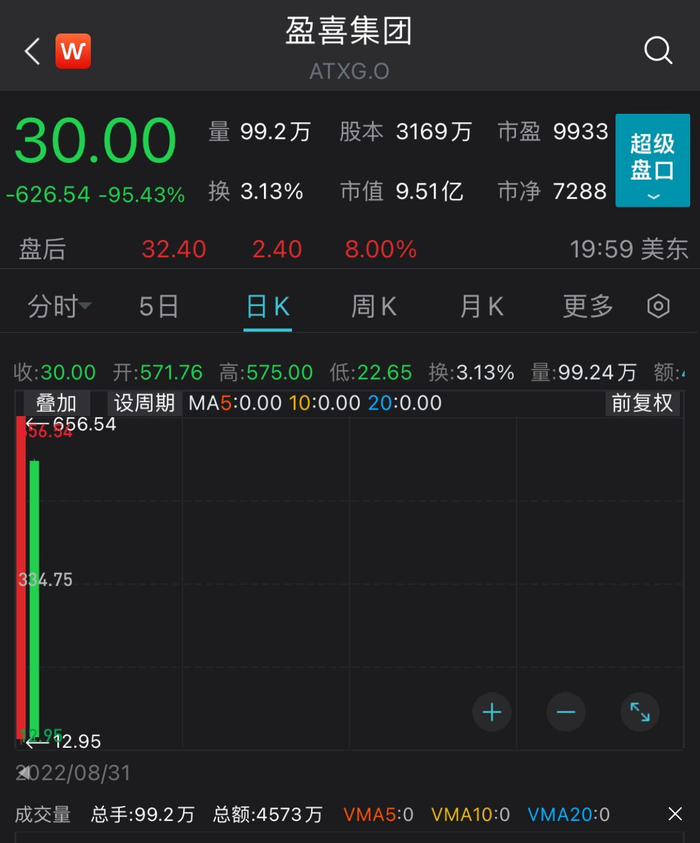This screenshot has width=700, height=843.
Task: Open the 更多 chart options
Action: tap(588, 306)
